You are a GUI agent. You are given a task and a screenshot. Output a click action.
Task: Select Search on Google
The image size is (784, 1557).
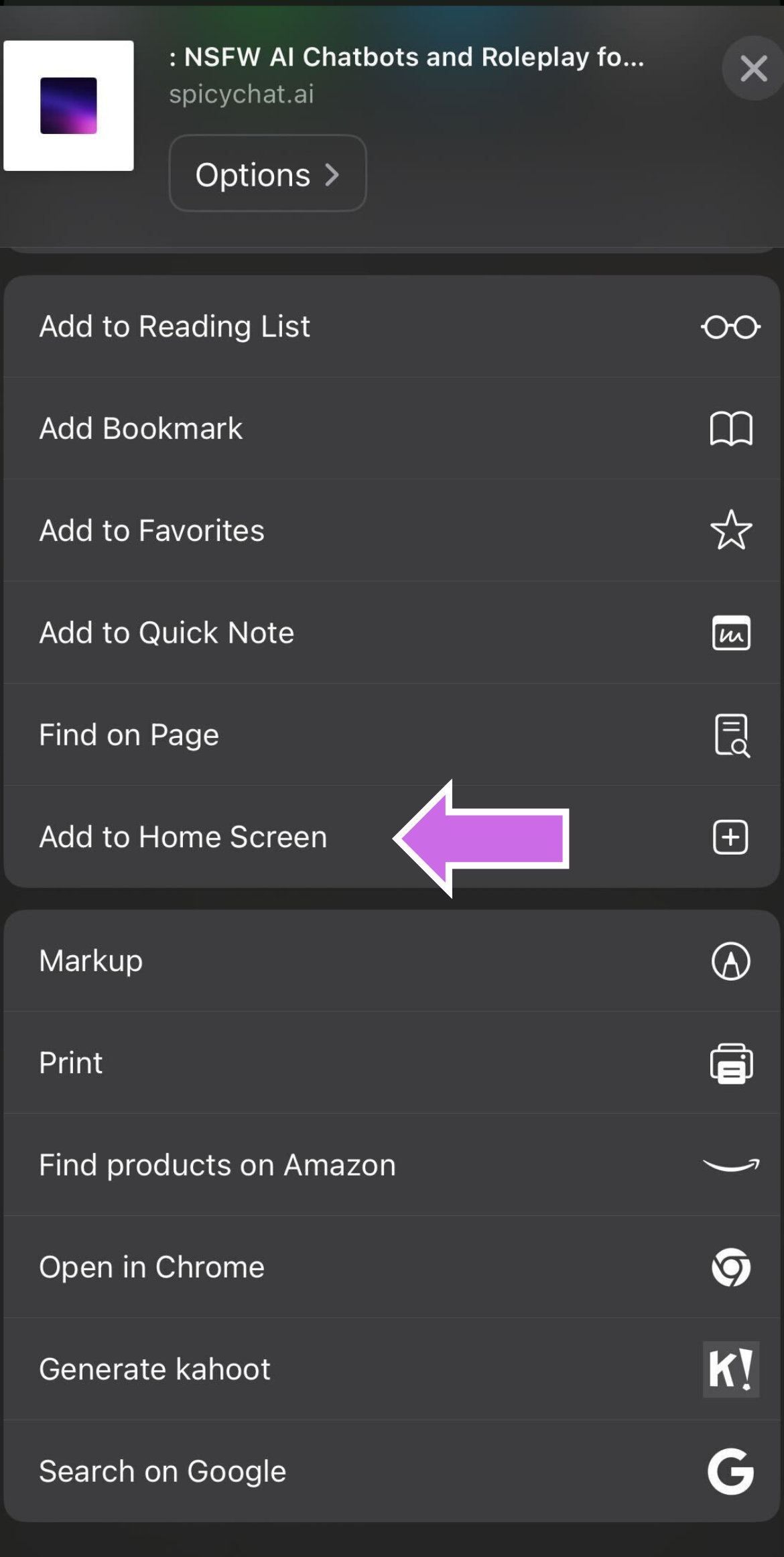tap(392, 1471)
